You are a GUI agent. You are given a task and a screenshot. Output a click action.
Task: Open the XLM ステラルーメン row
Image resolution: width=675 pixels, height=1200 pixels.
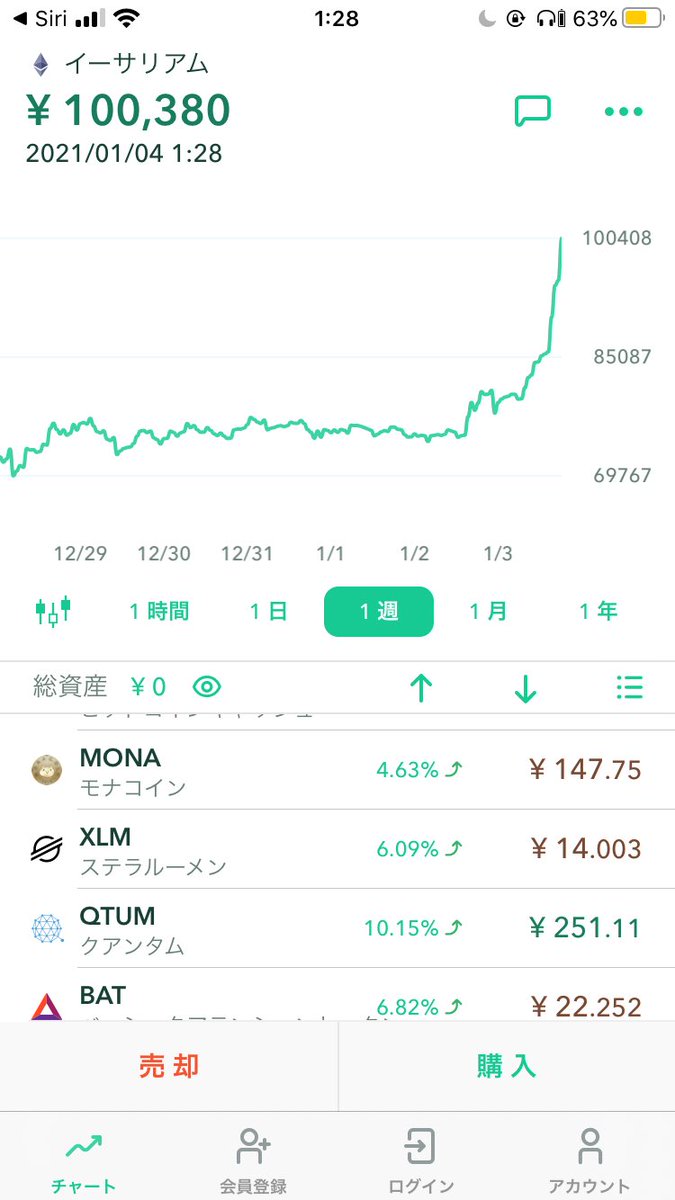337,849
